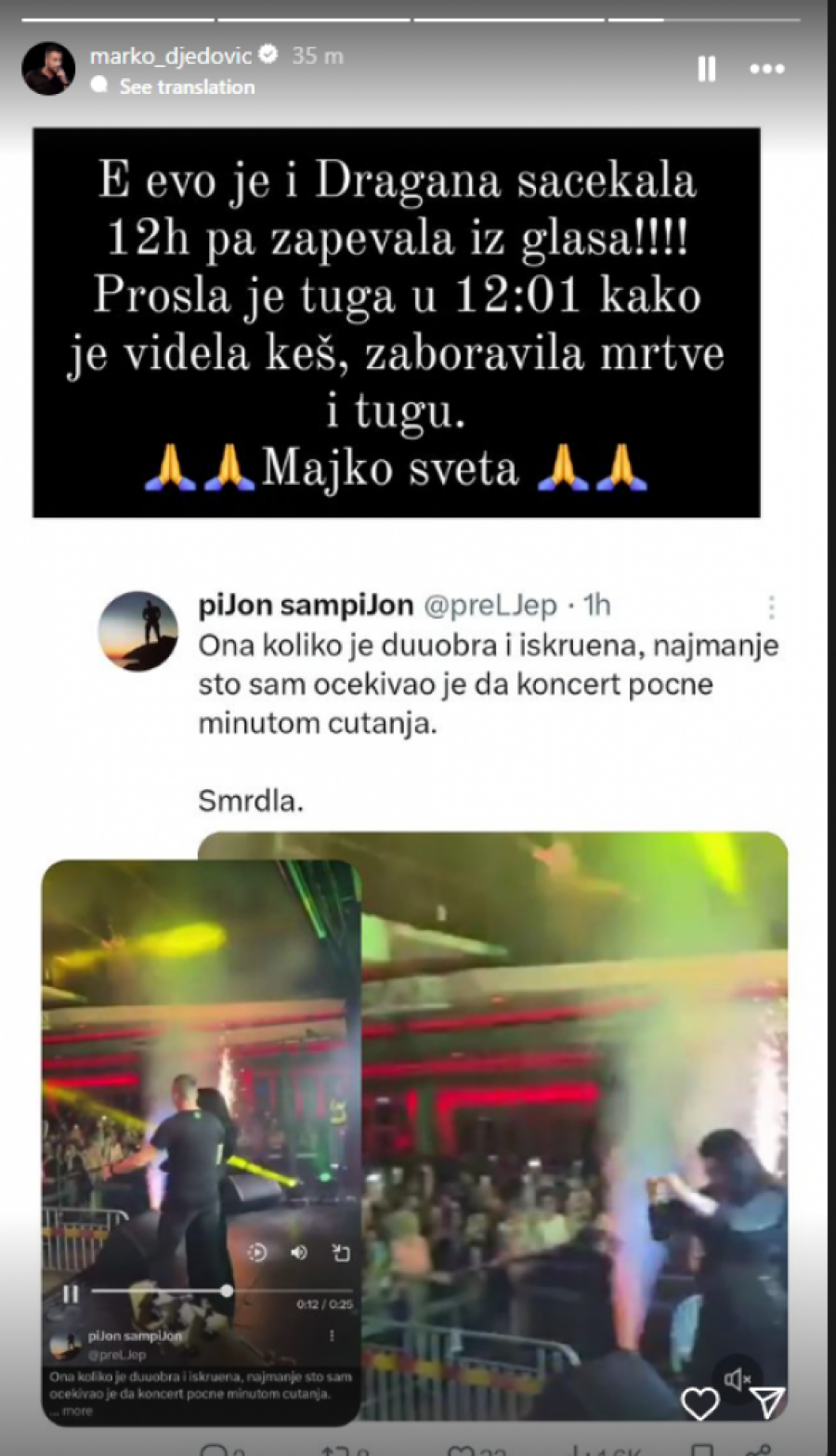Tap See translation under the username

click(186, 86)
